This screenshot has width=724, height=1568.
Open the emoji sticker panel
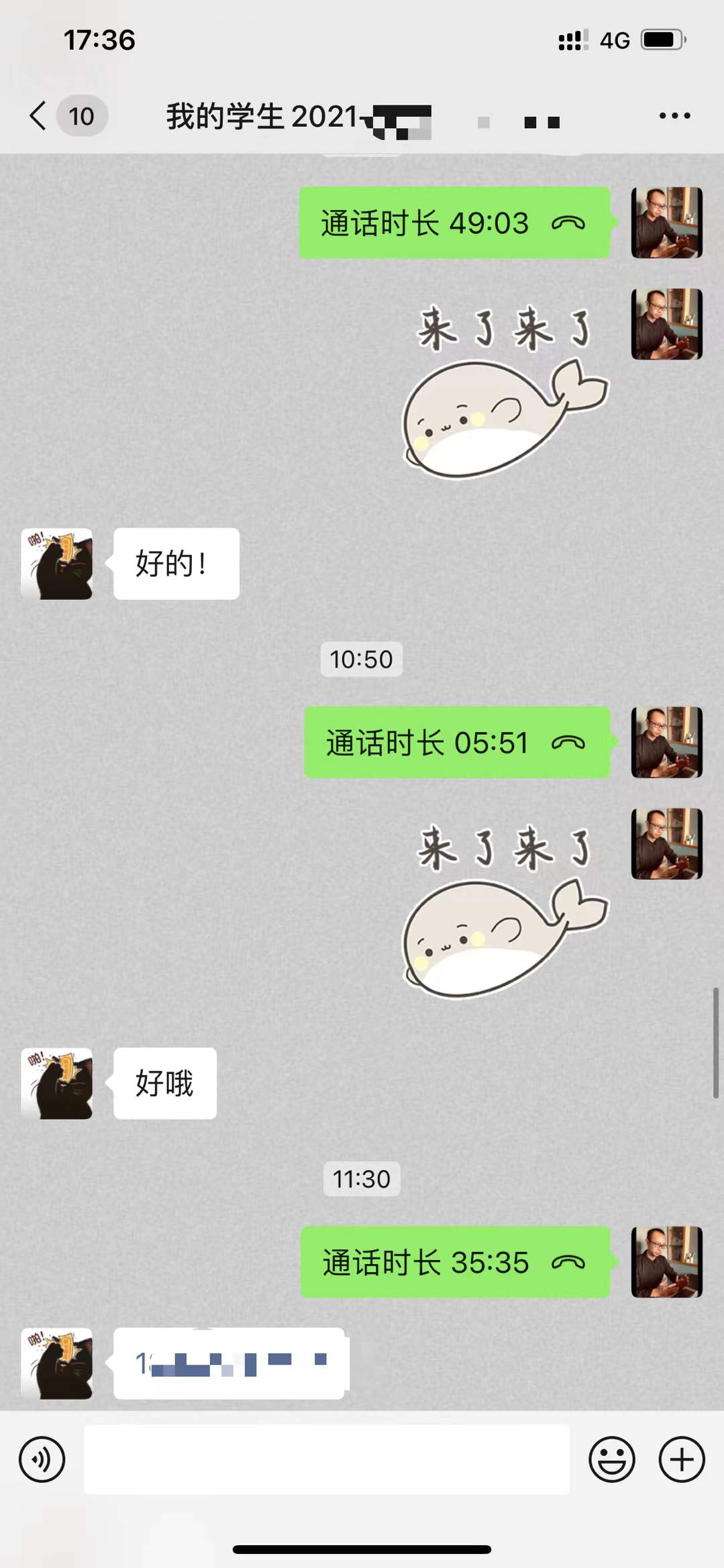click(611, 1459)
